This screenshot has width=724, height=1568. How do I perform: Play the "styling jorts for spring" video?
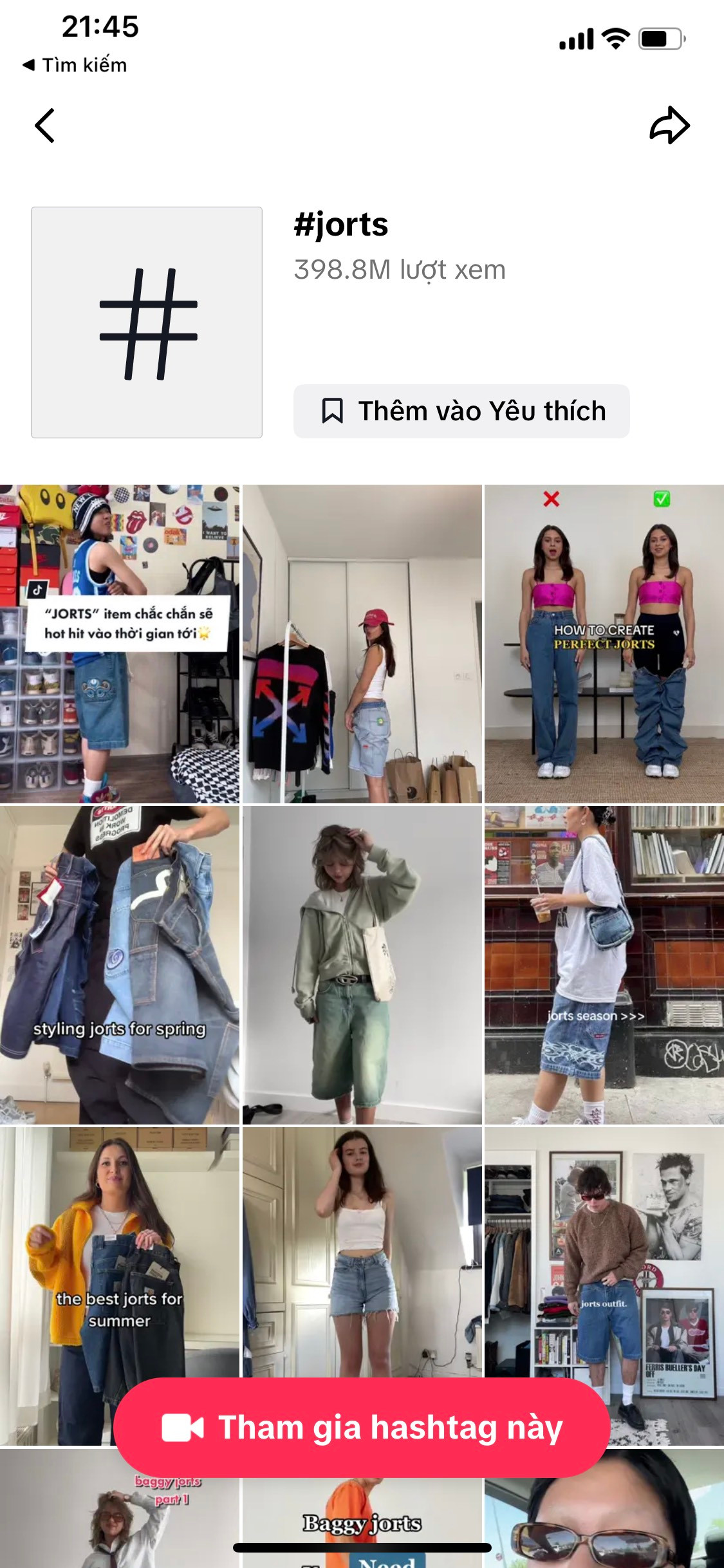[120, 964]
